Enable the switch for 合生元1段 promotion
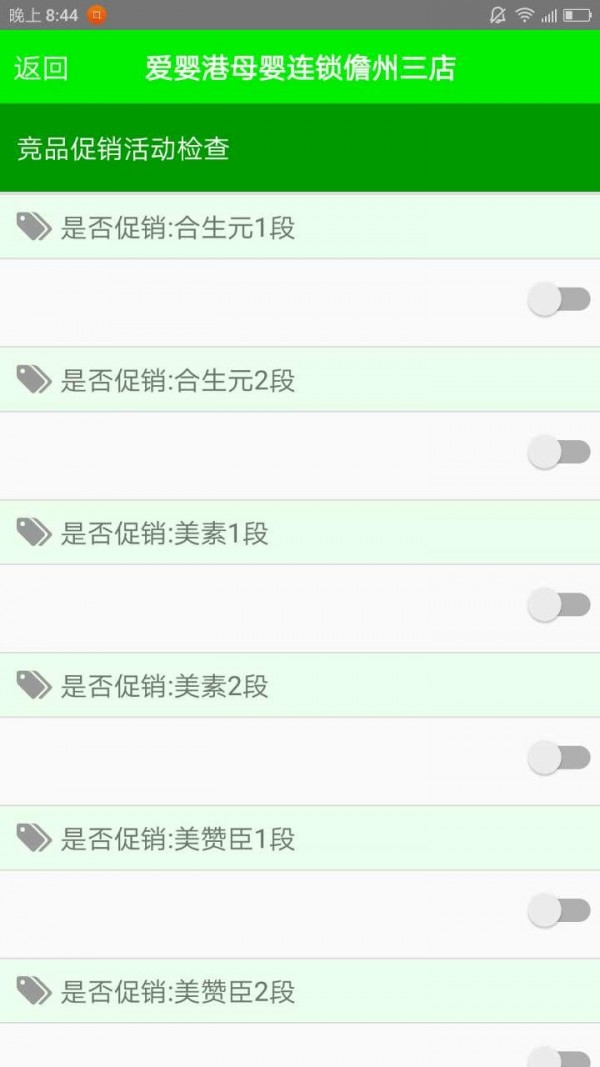 tap(559, 299)
